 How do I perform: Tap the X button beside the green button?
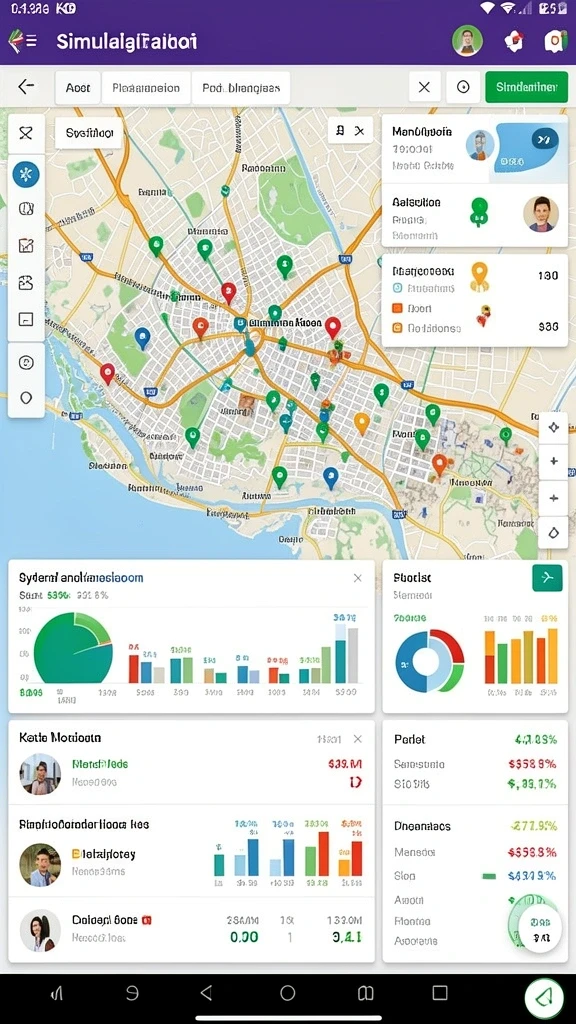(424, 88)
